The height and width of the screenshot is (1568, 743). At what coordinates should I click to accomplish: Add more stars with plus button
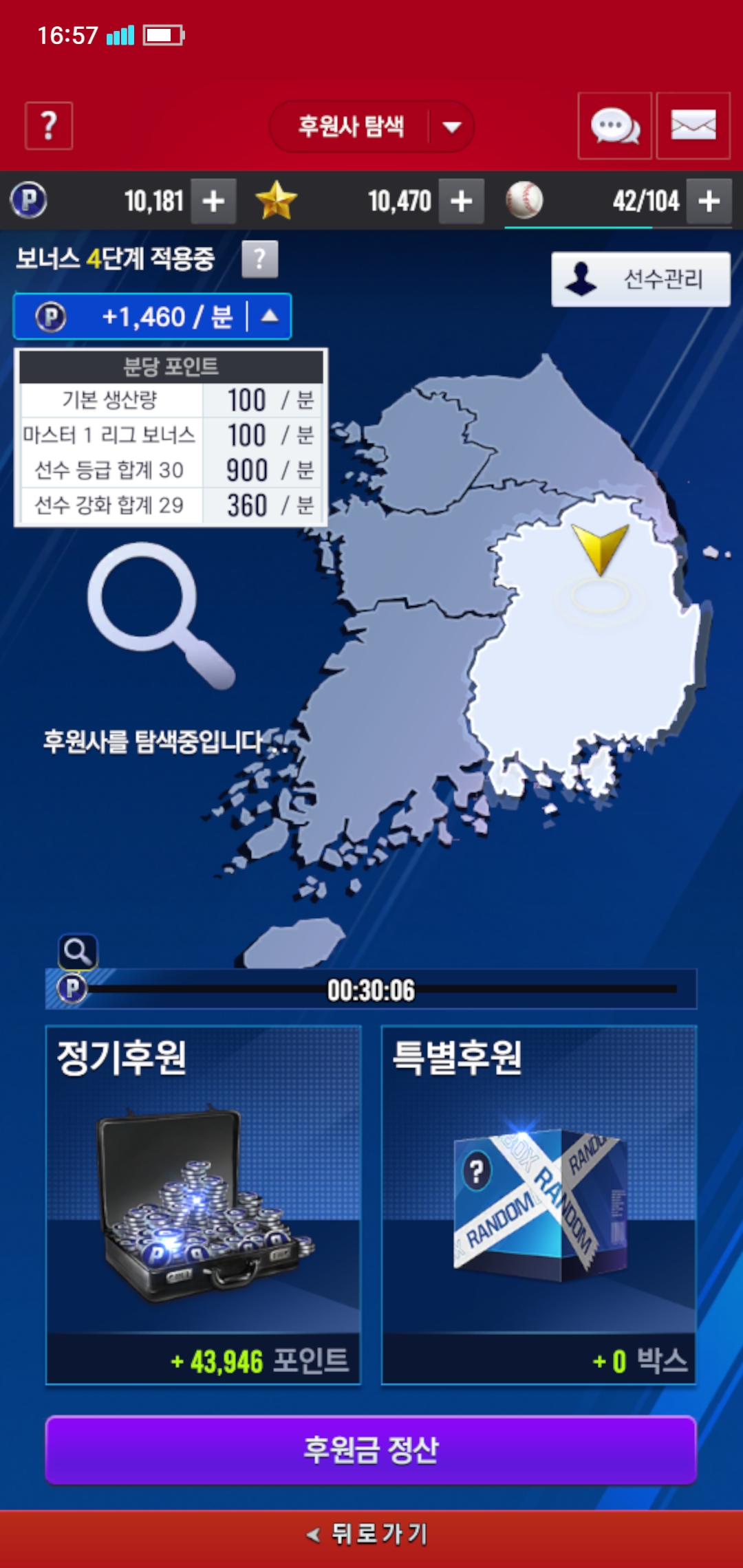(x=461, y=202)
